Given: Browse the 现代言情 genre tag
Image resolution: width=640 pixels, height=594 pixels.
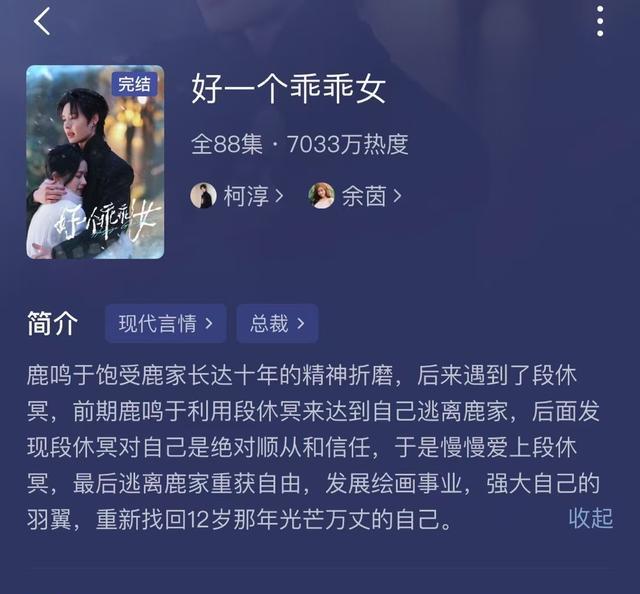Looking at the screenshot, I should coord(165,324).
